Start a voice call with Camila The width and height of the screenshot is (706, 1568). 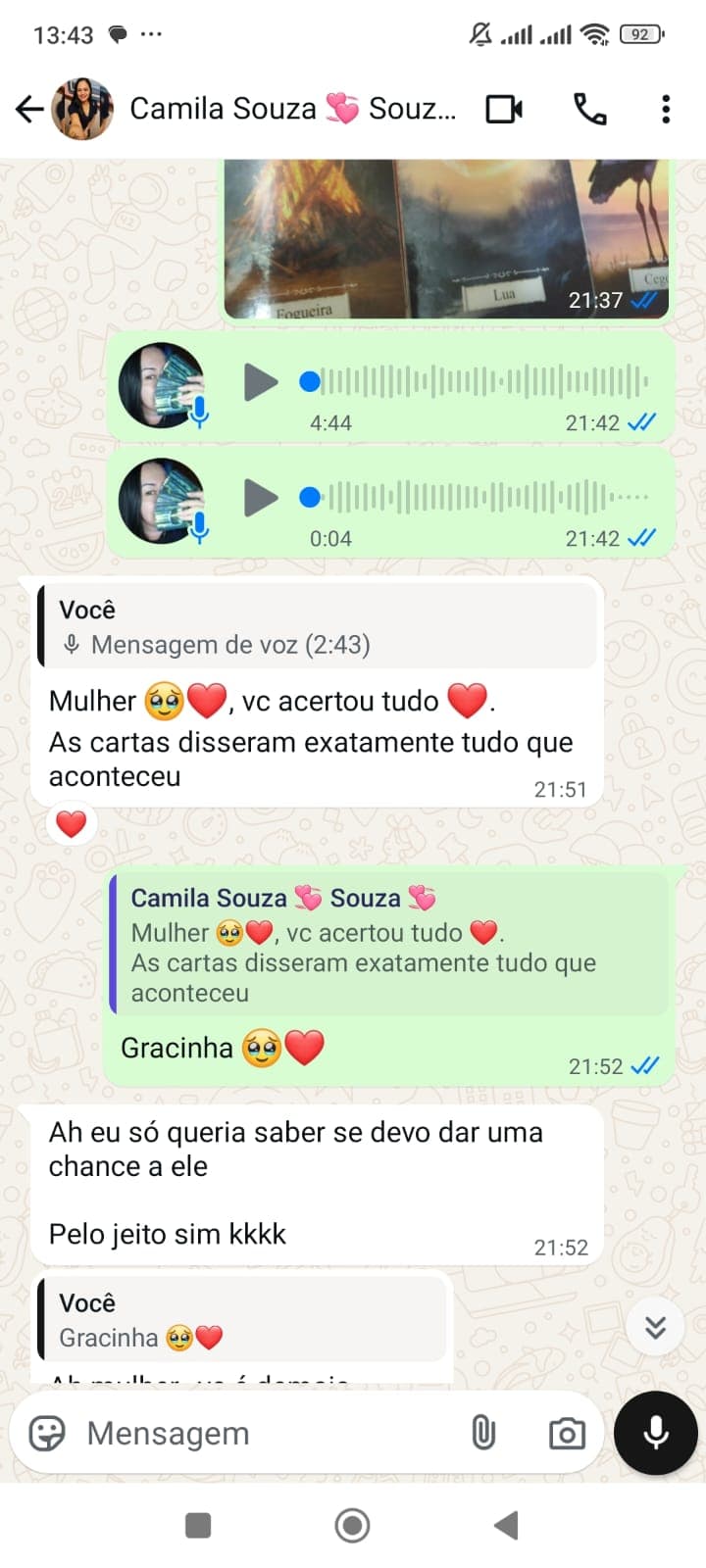pos(589,109)
